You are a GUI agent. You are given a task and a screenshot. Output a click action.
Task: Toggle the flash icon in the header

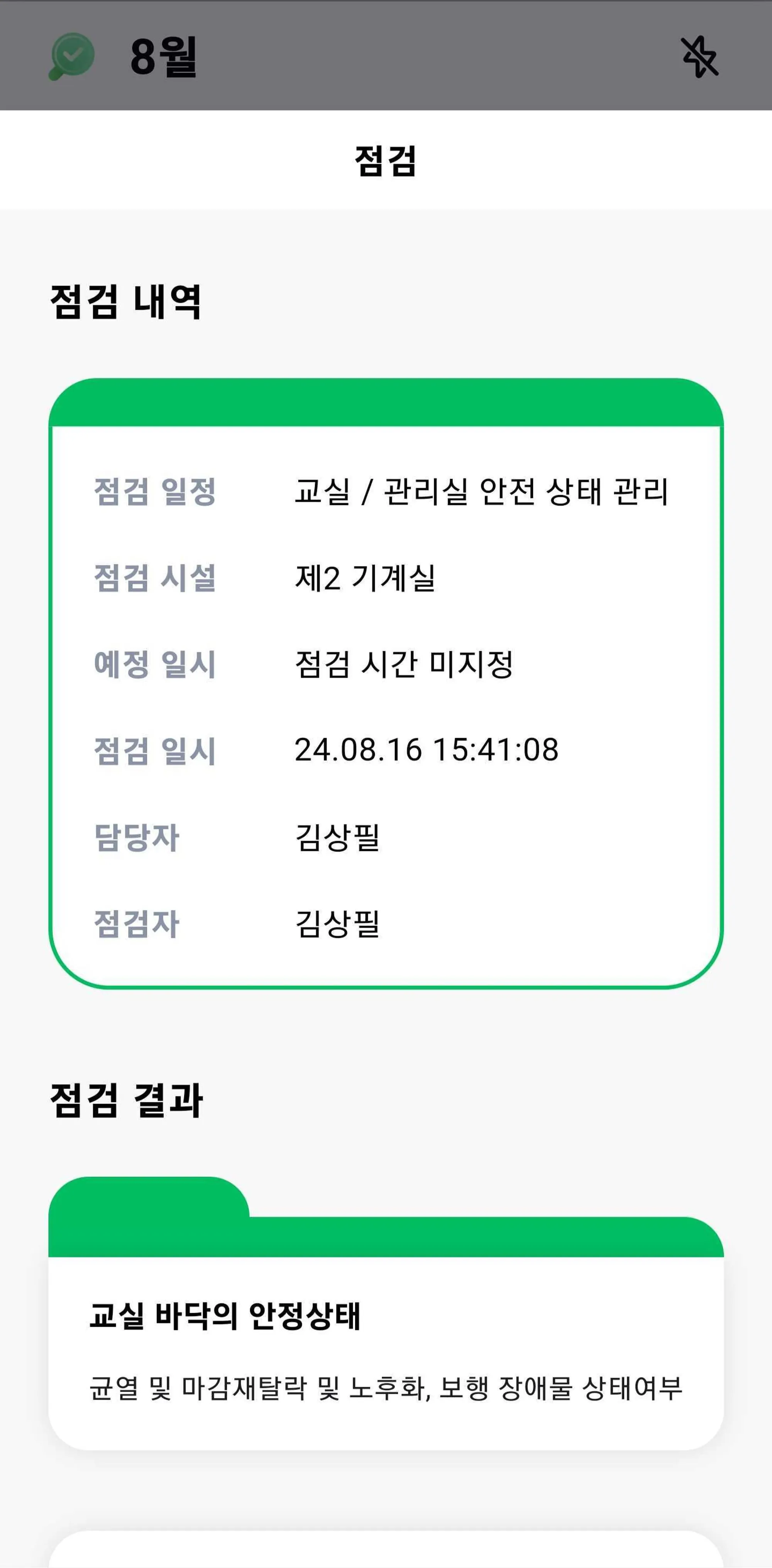coord(699,57)
